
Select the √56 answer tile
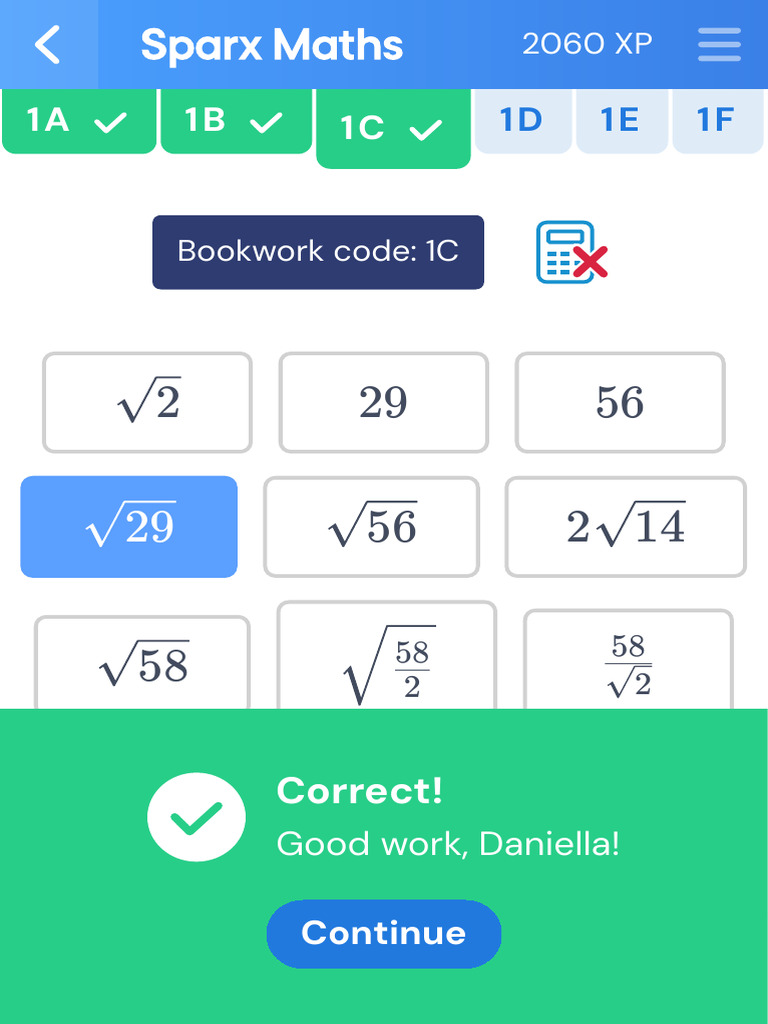click(372, 526)
